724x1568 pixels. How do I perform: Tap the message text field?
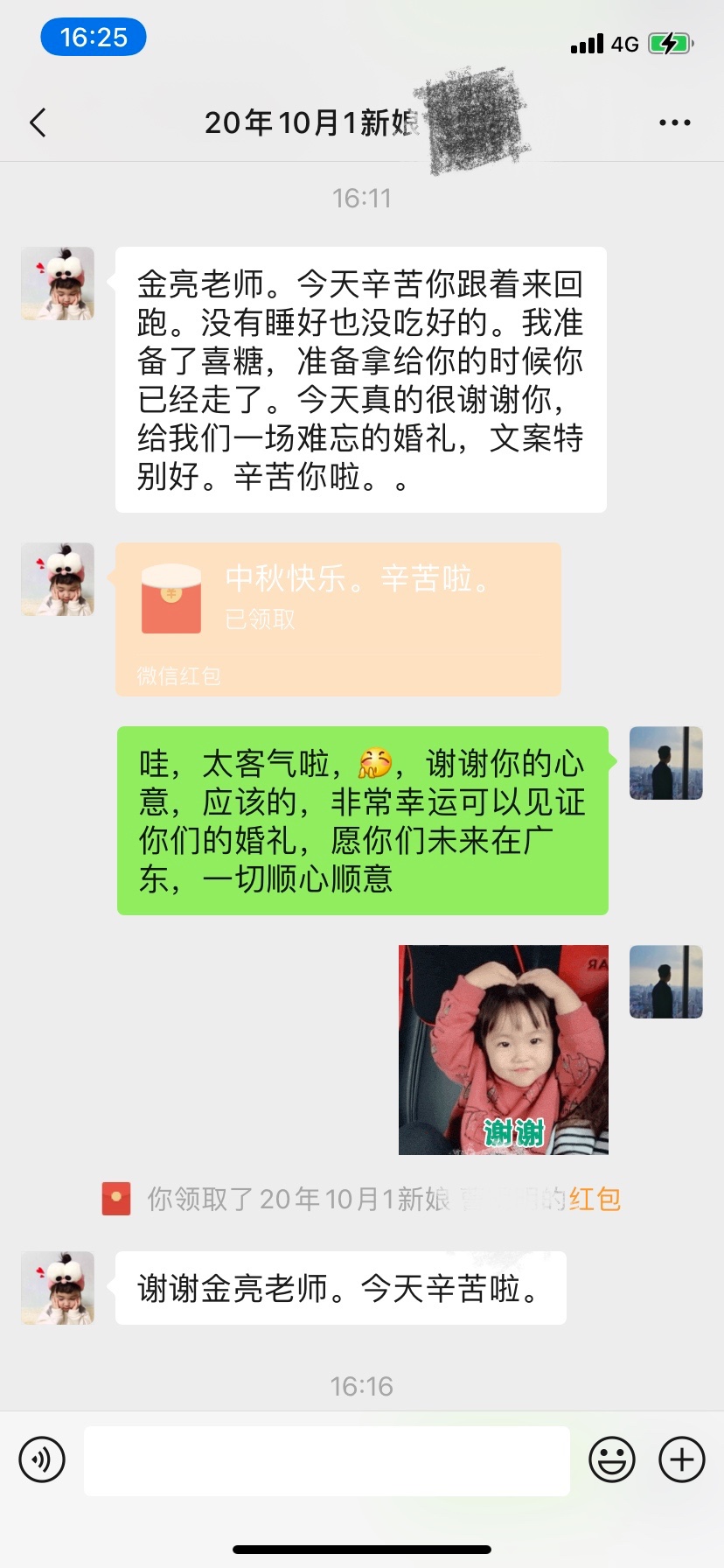click(x=327, y=1460)
